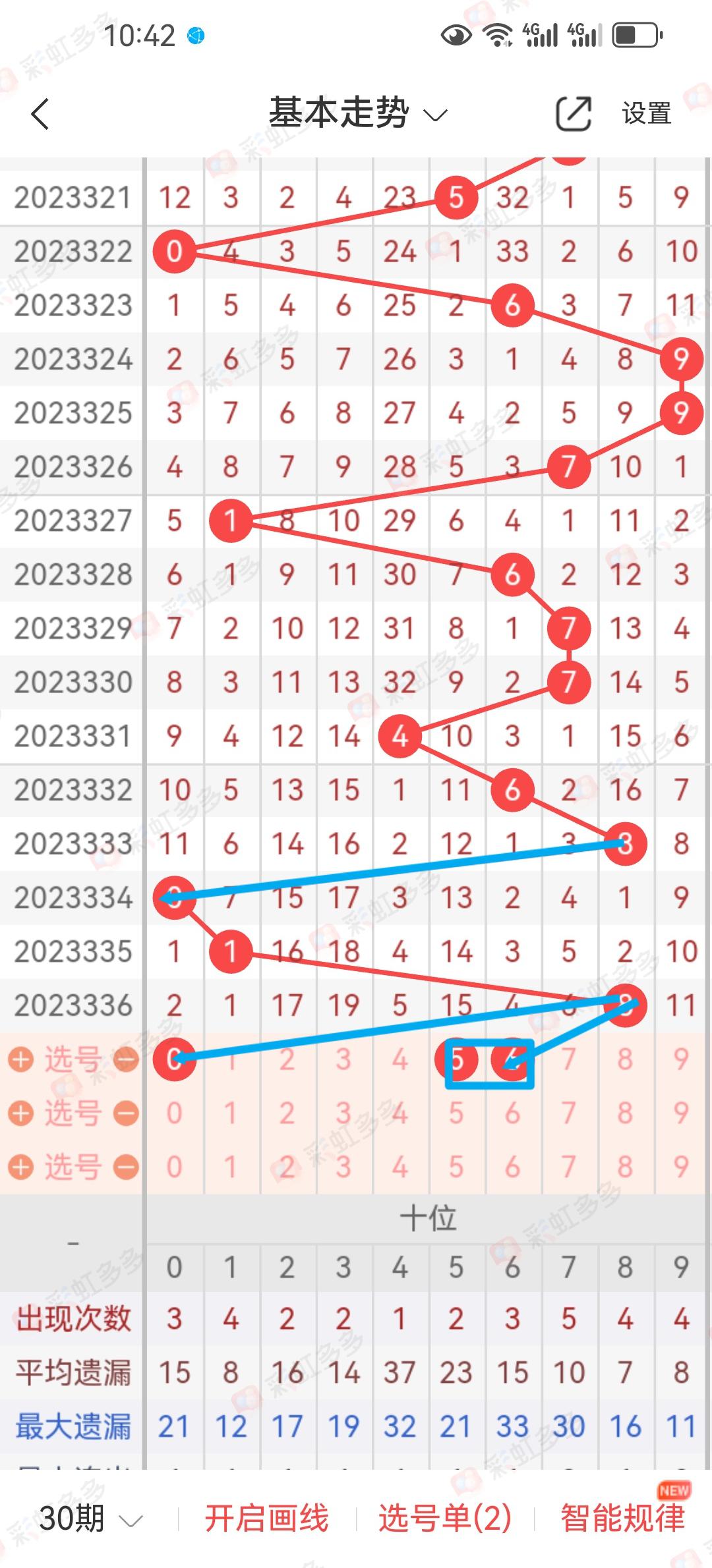The height and width of the screenshot is (1568, 712).
Task: Tap plus icon on third 选号 row
Action: point(20,1167)
